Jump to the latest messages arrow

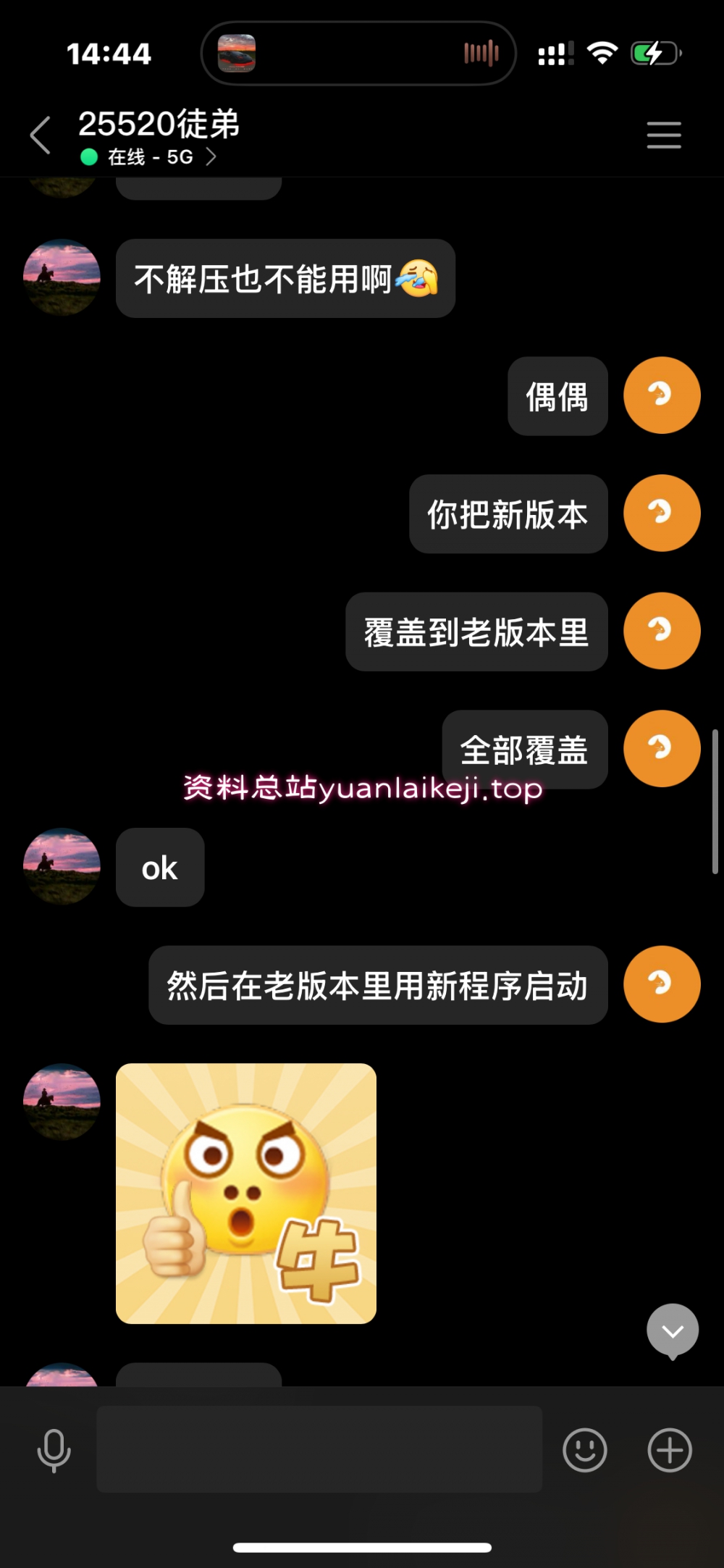click(672, 1330)
